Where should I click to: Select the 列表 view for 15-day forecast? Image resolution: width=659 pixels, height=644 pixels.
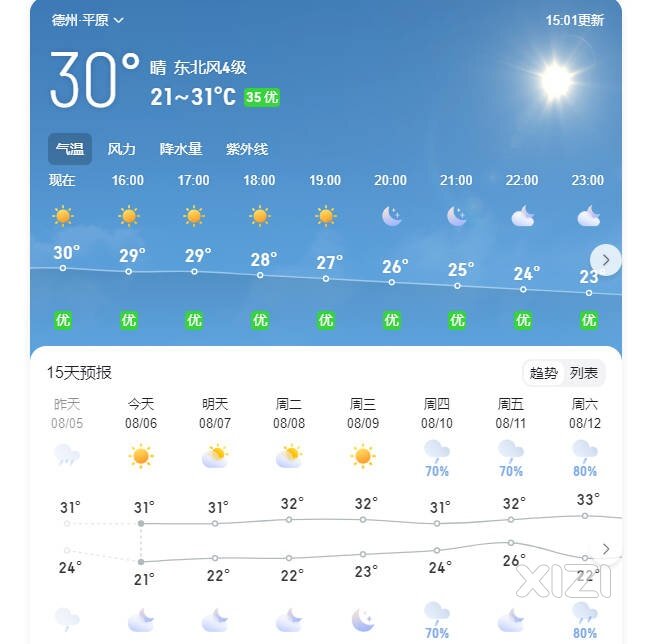[x=584, y=373]
